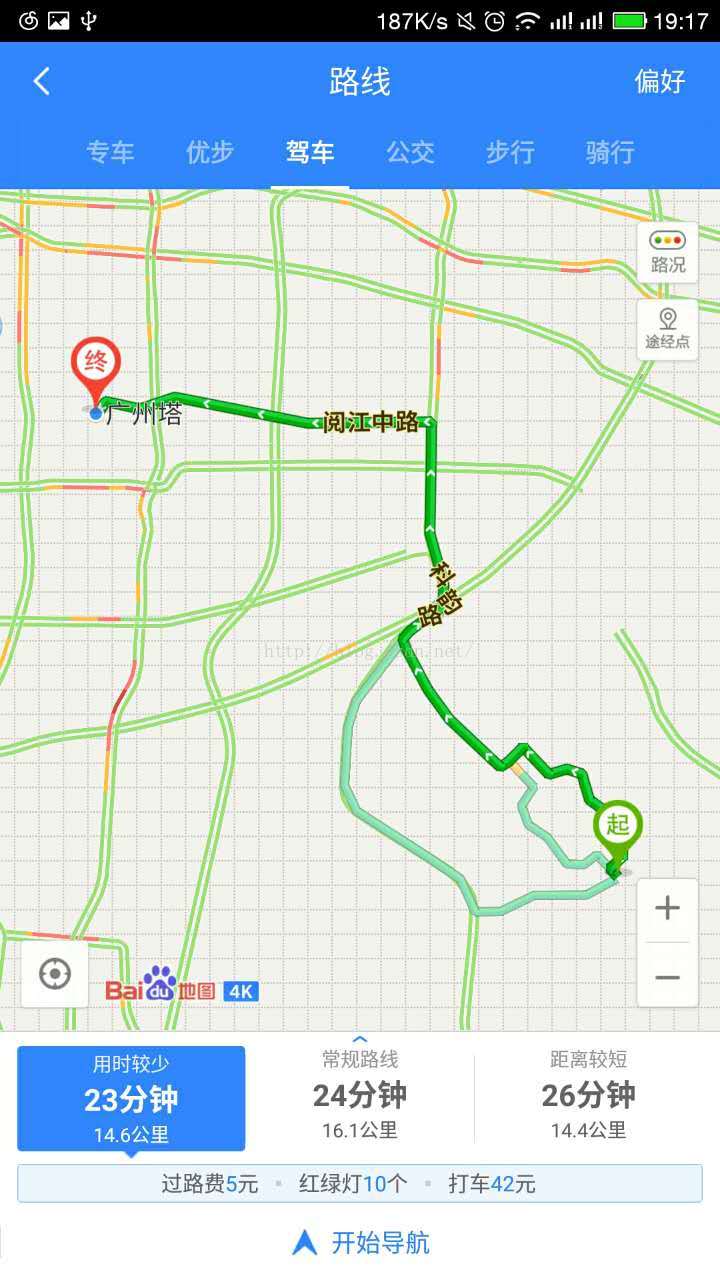The image size is (720, 1280).
Task: Expand the route details chevron
Action: [x=360, y=1040]
